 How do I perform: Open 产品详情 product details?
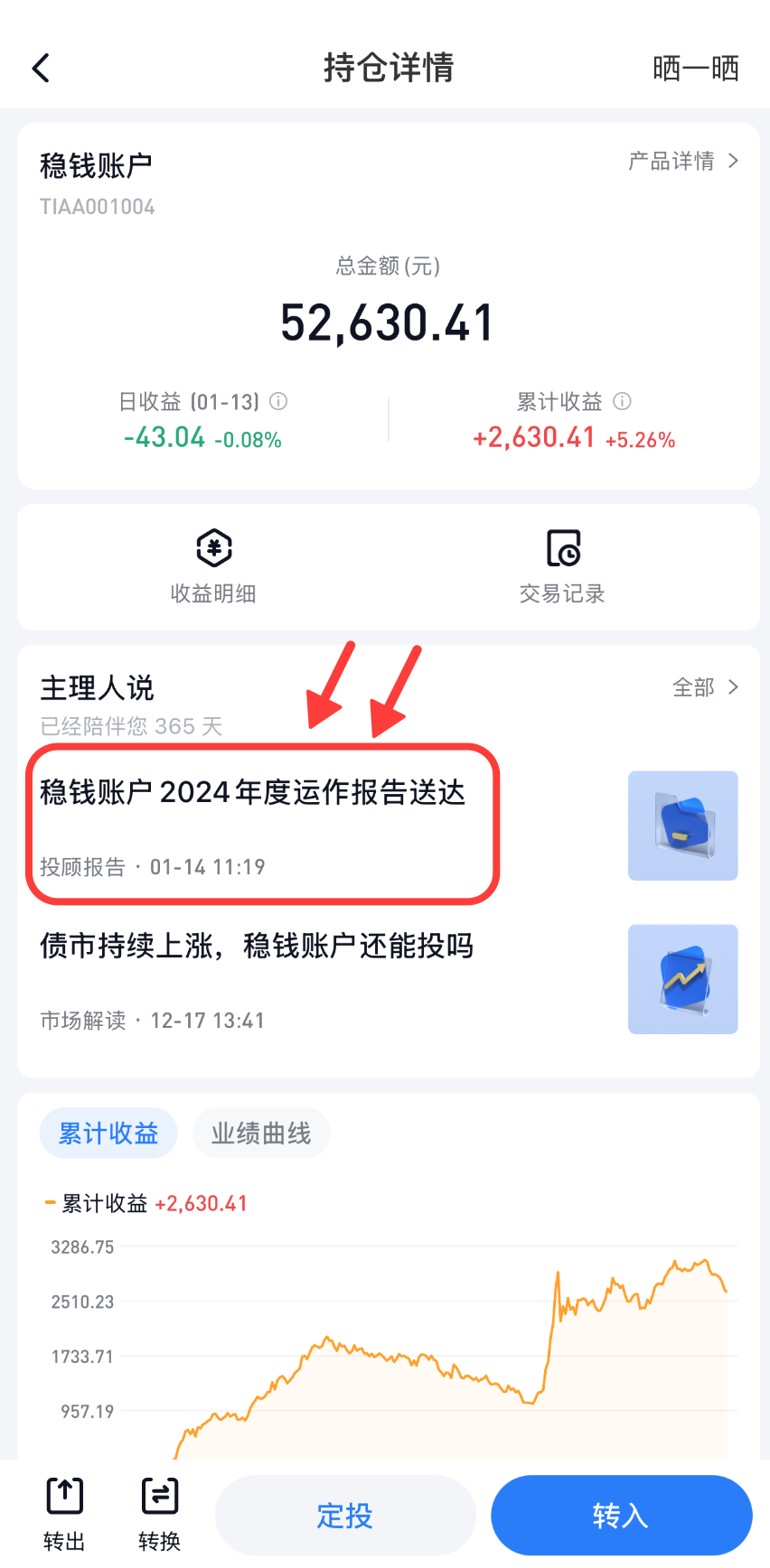684,161
